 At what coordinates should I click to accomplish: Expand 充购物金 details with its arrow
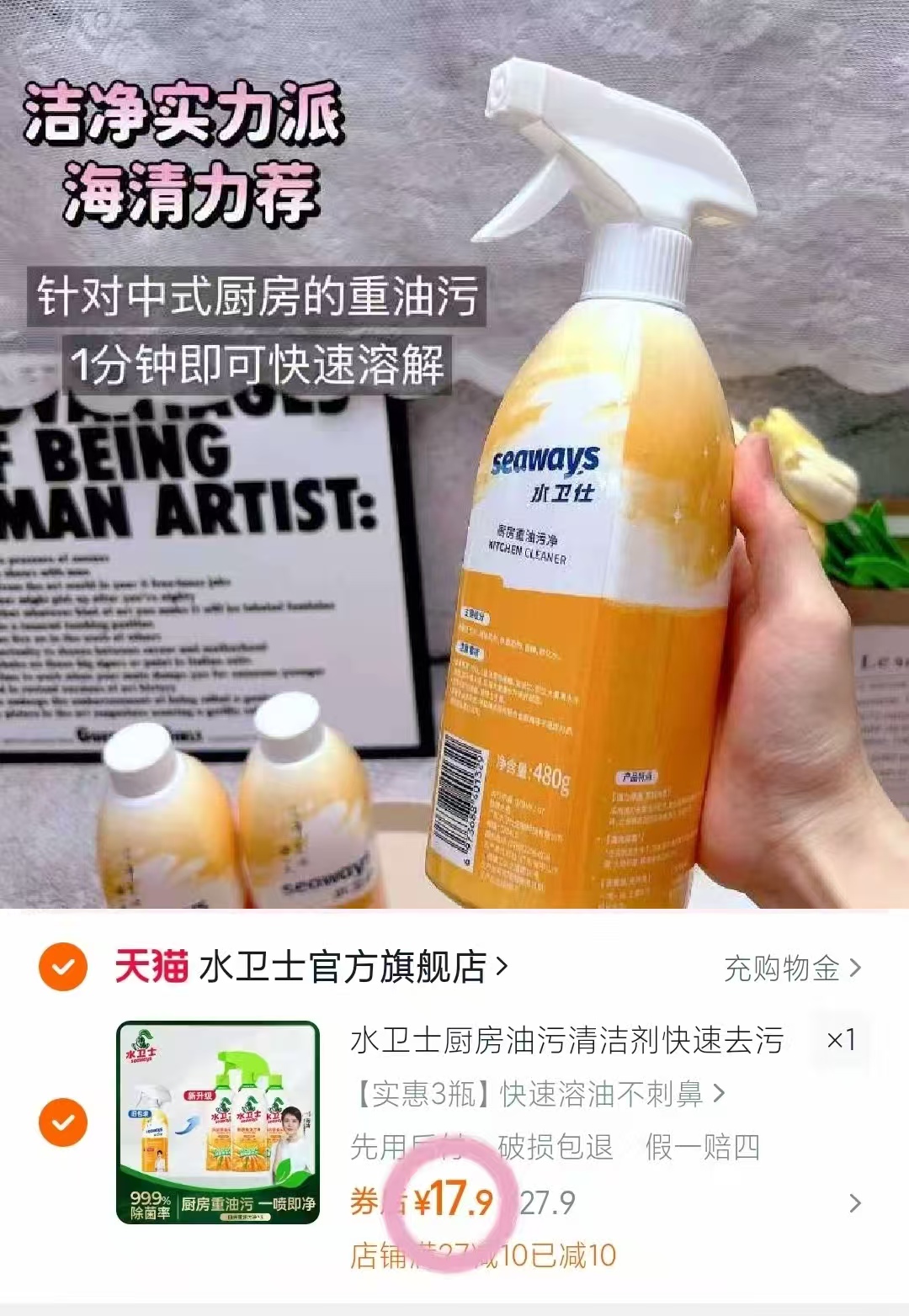tap(856, 969)
